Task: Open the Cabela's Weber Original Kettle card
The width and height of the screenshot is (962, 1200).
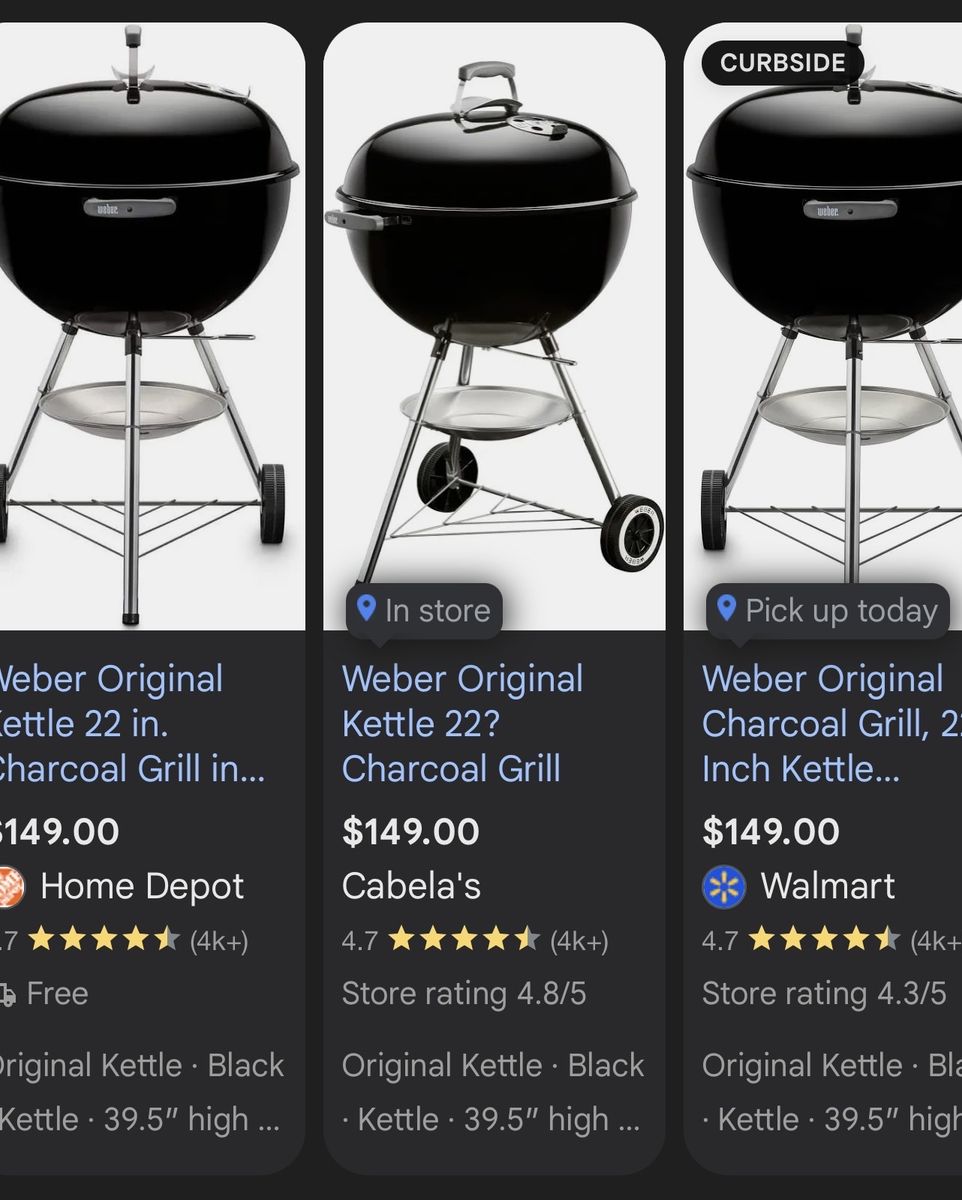Action: (462, 723)
